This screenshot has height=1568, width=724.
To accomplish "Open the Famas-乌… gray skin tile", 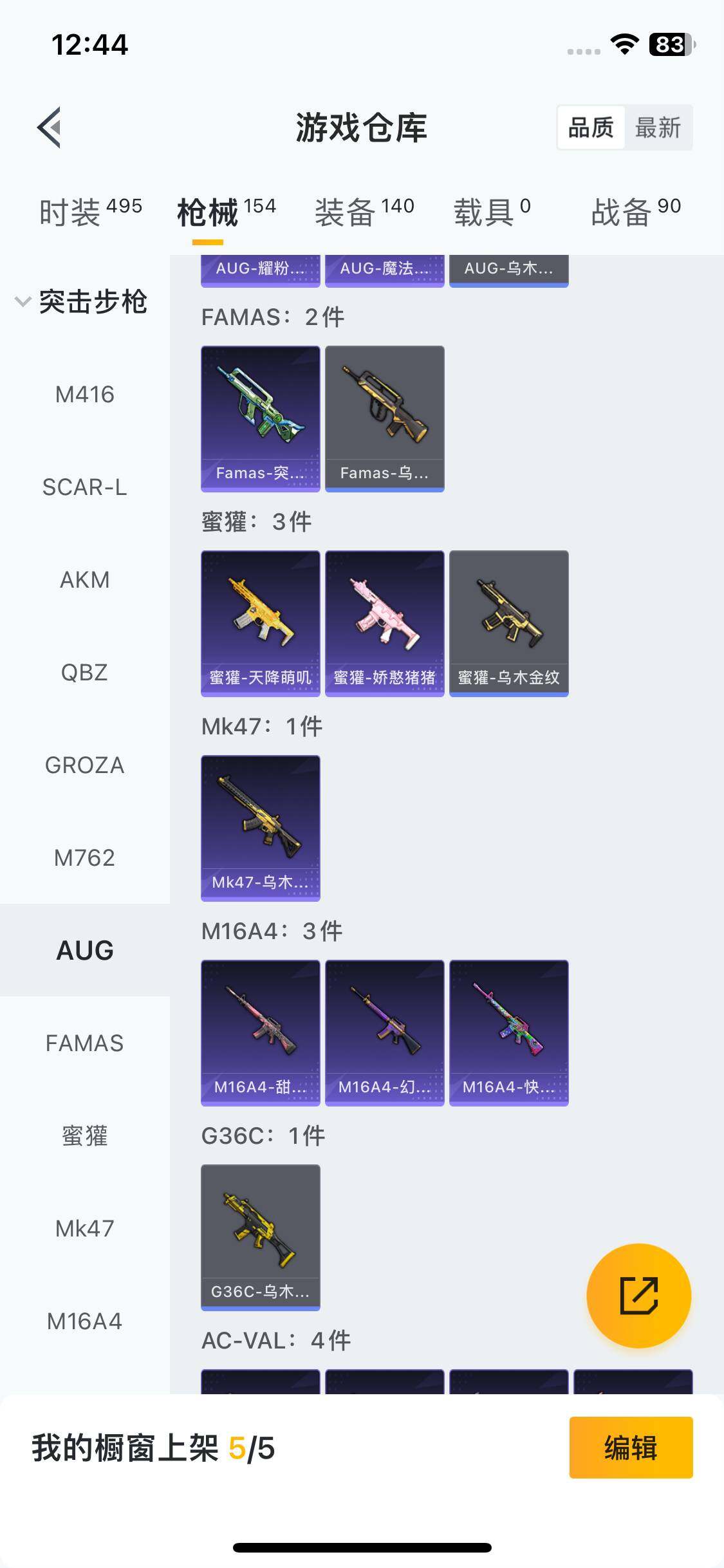I will (x=384, y=418).
